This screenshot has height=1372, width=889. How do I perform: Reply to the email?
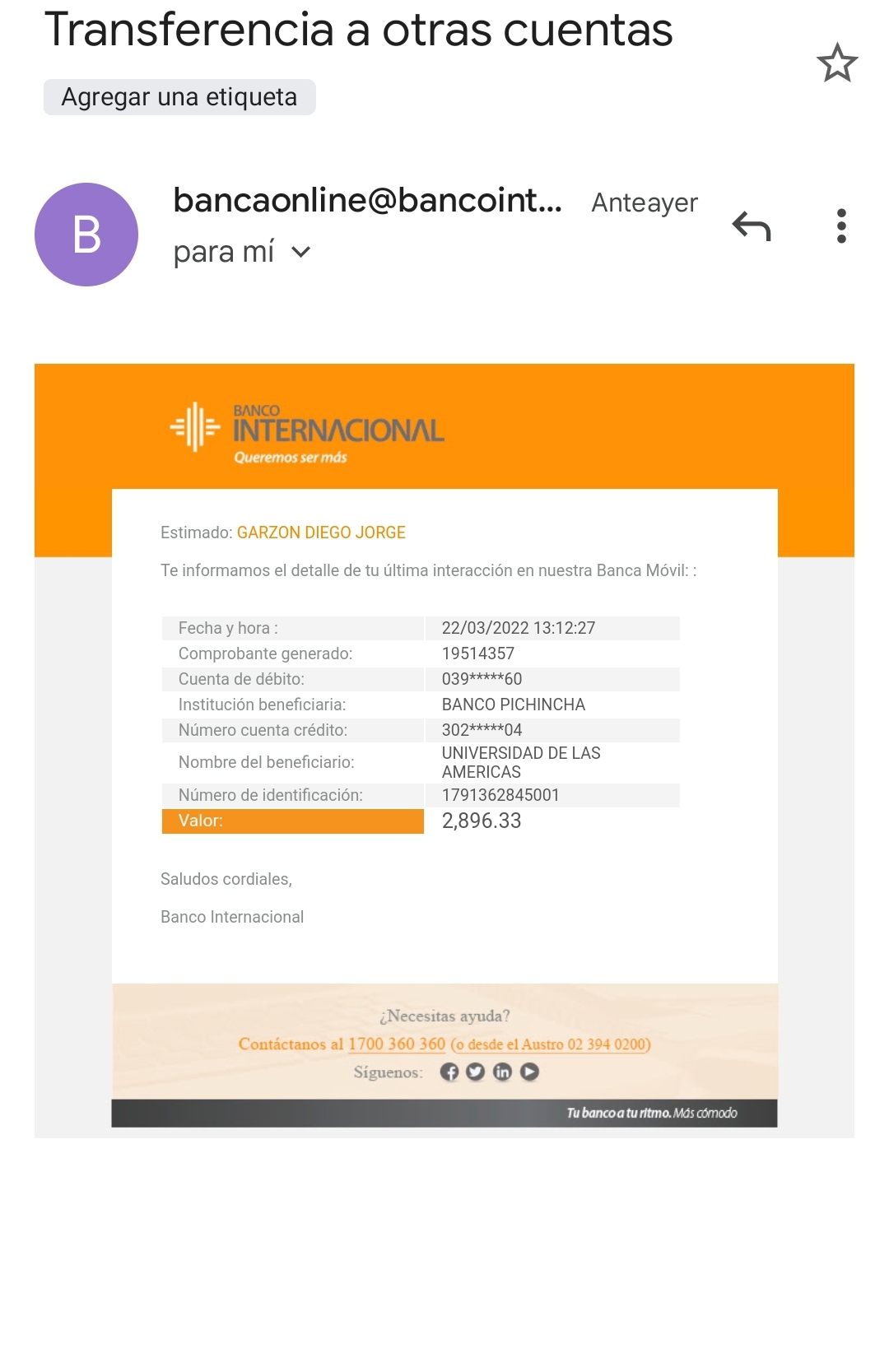[x=751, y=226]
